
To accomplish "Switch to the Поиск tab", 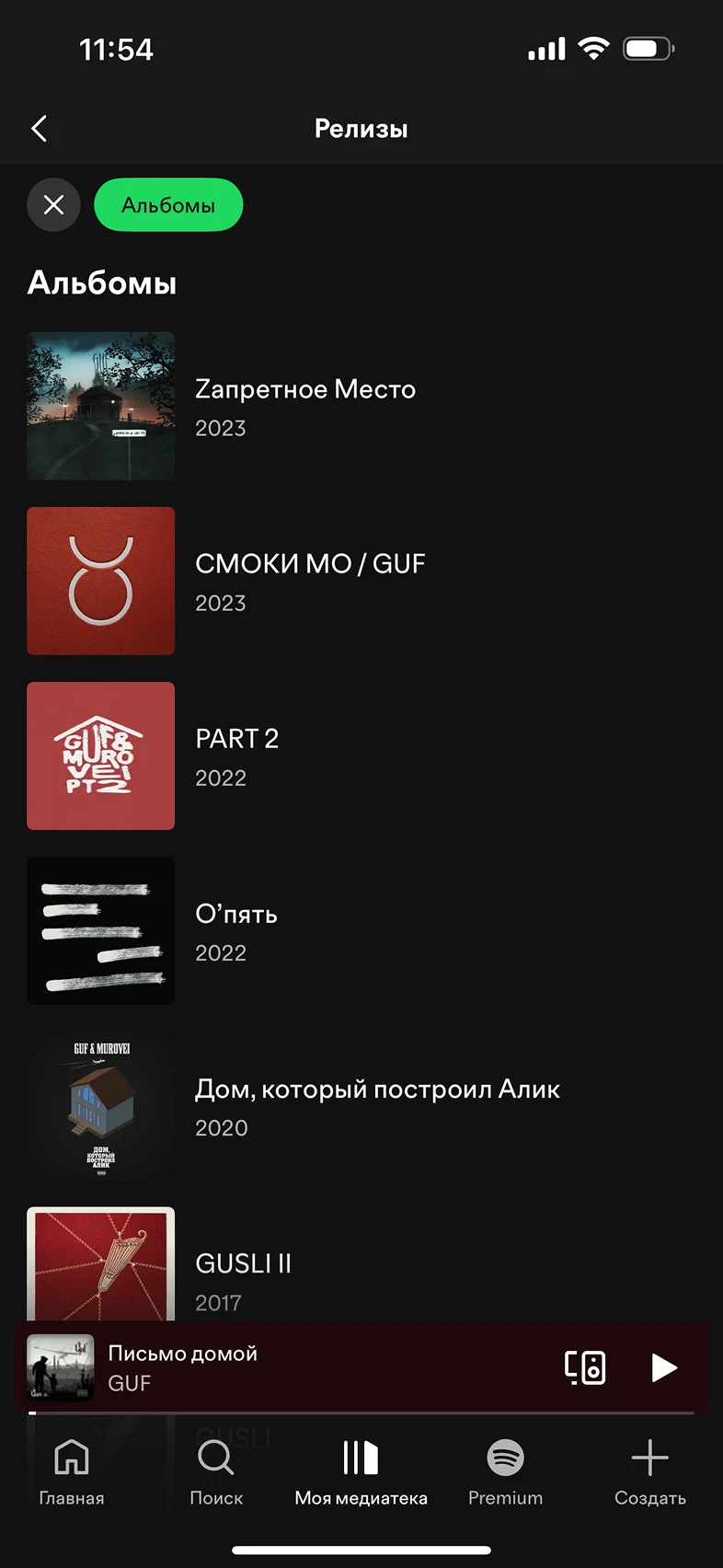I will click(216, 1470).
